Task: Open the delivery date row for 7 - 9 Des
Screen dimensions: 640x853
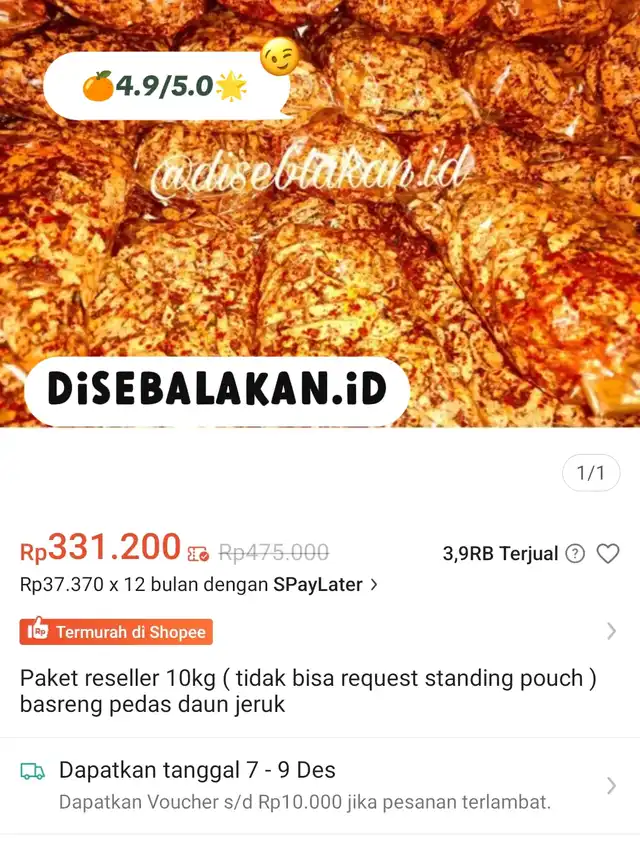Action: click(320, 785)
